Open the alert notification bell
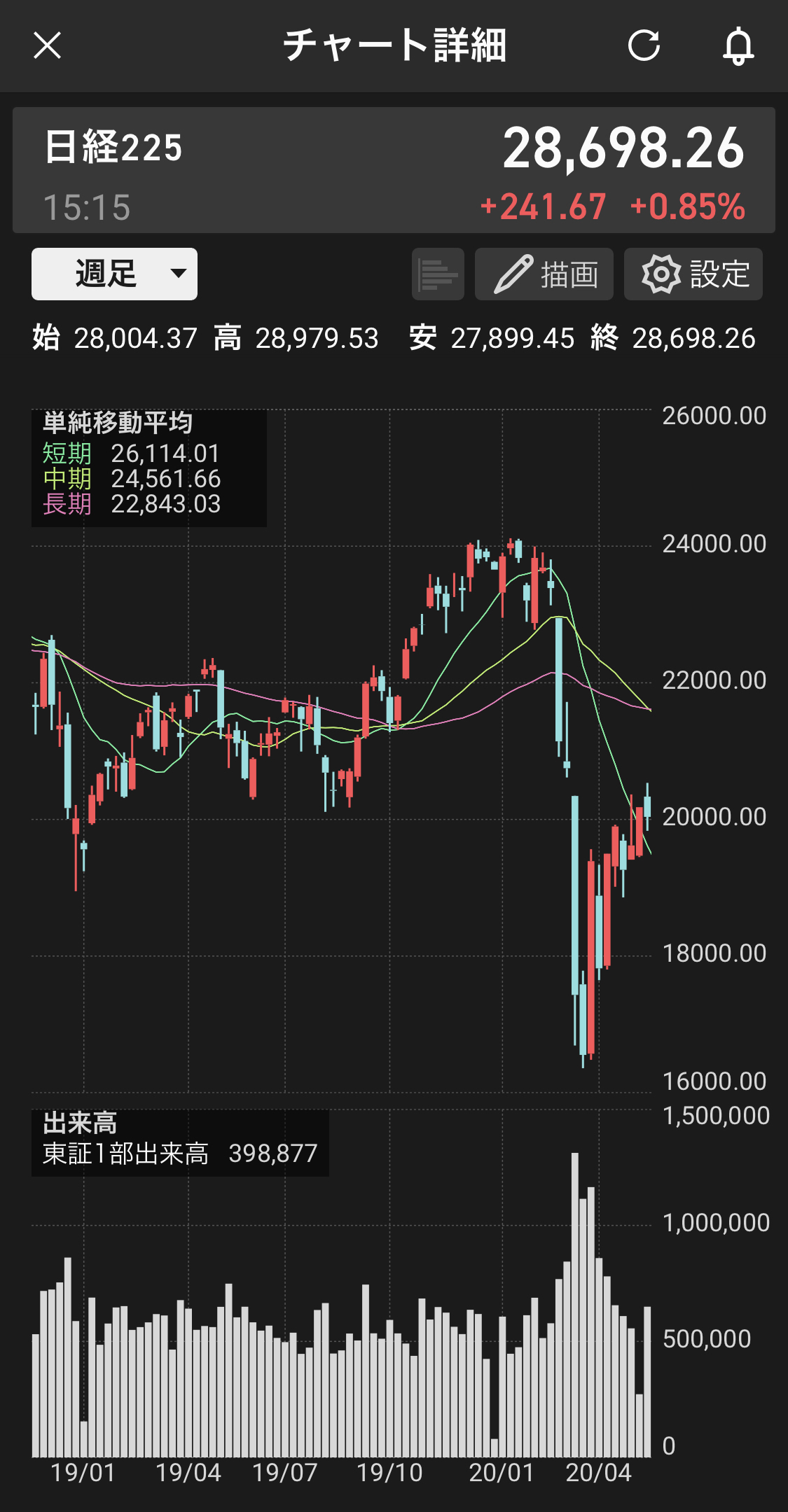Viewport: 788px width, 1512px height. click(x=738, y=46)
